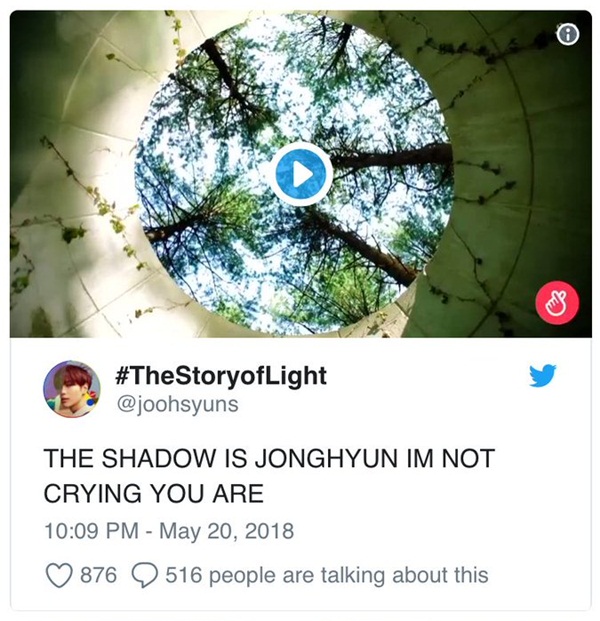
Task: Open the info icon on the video
Action: [x=568, y=35]
